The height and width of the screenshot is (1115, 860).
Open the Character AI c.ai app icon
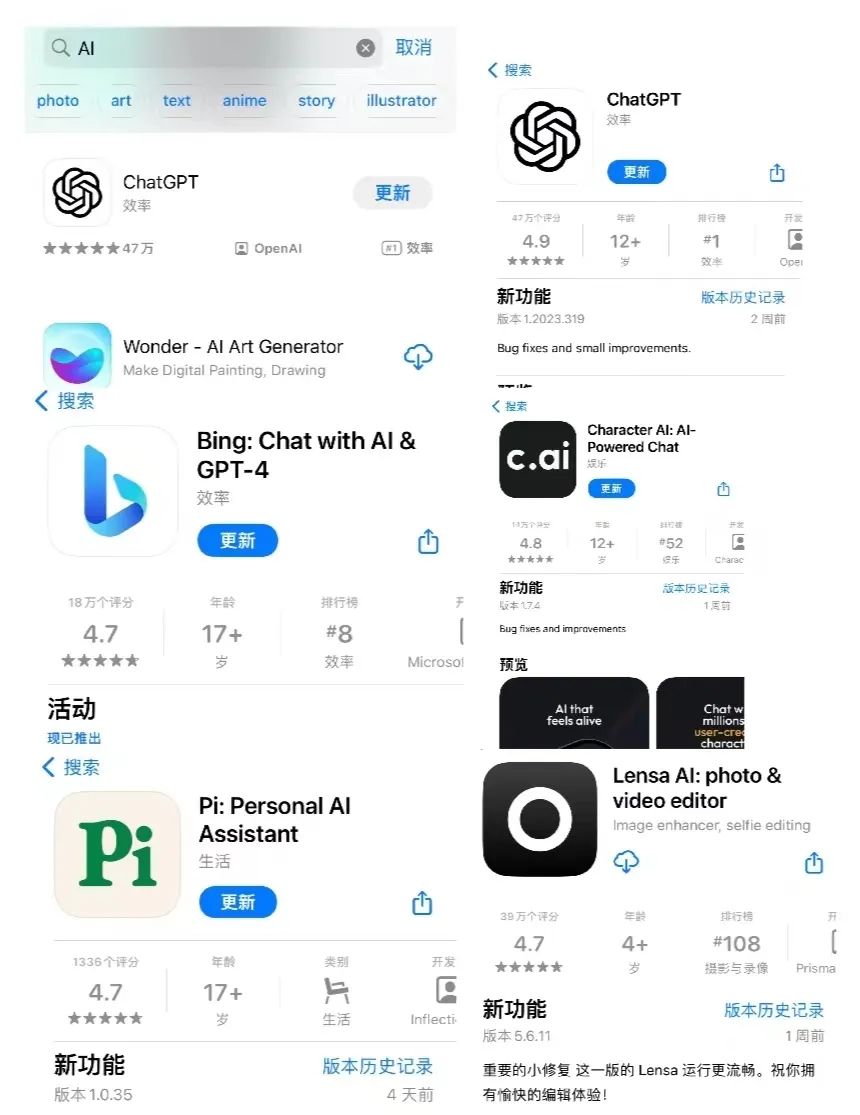tap(537, 459)
